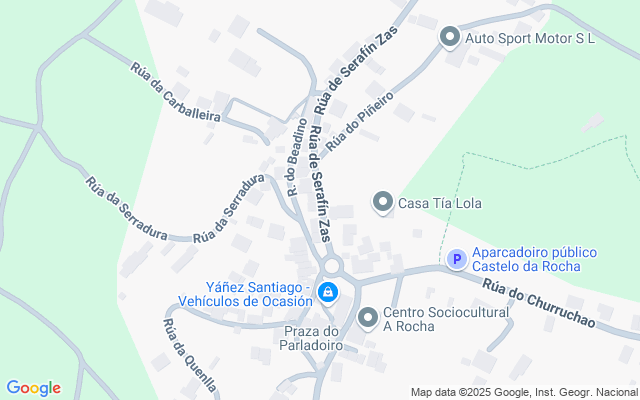Open the Auto Sport Motor S L marker
Image resolution: width=640 pixels, height=400 pixels.
450,38
